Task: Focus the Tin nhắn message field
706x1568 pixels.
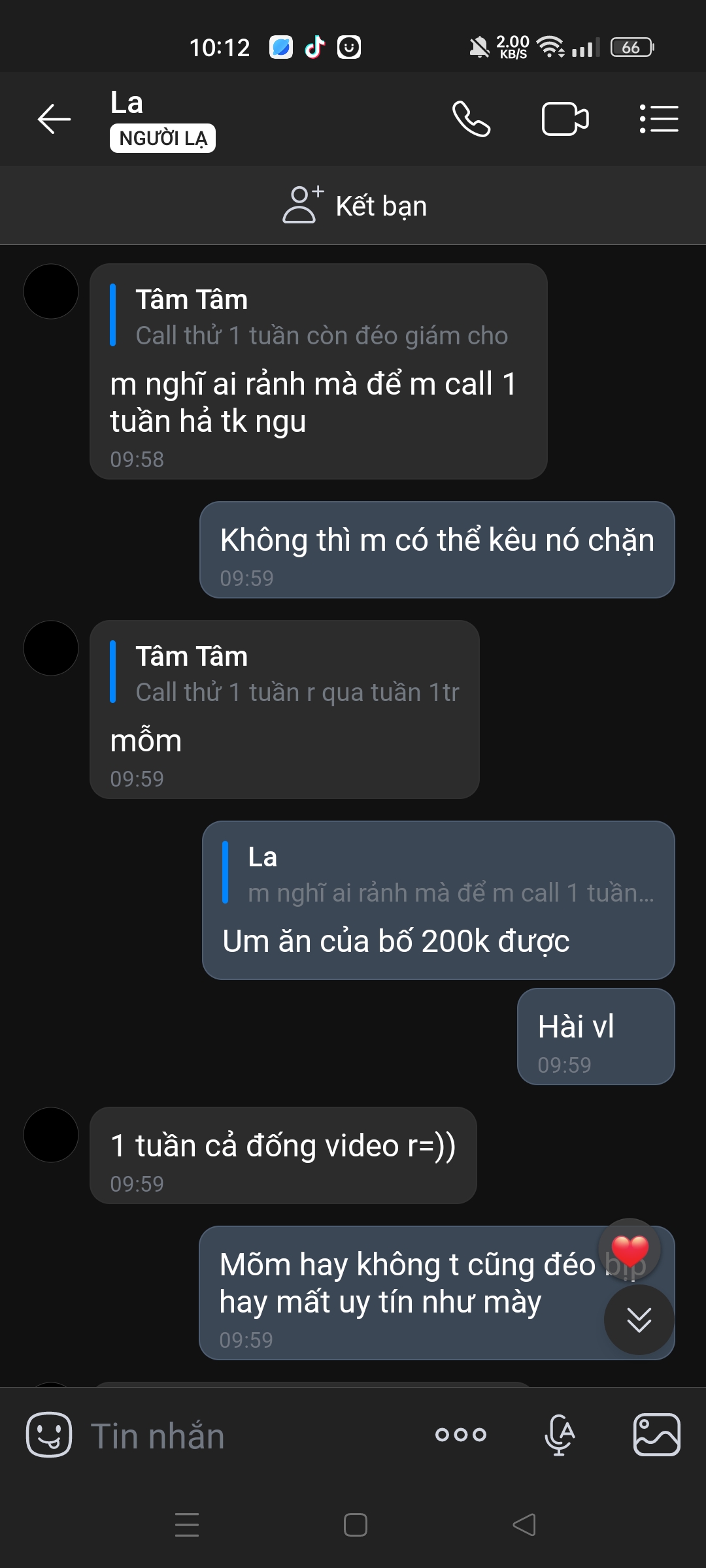Action: click(x=248, y=1435)
